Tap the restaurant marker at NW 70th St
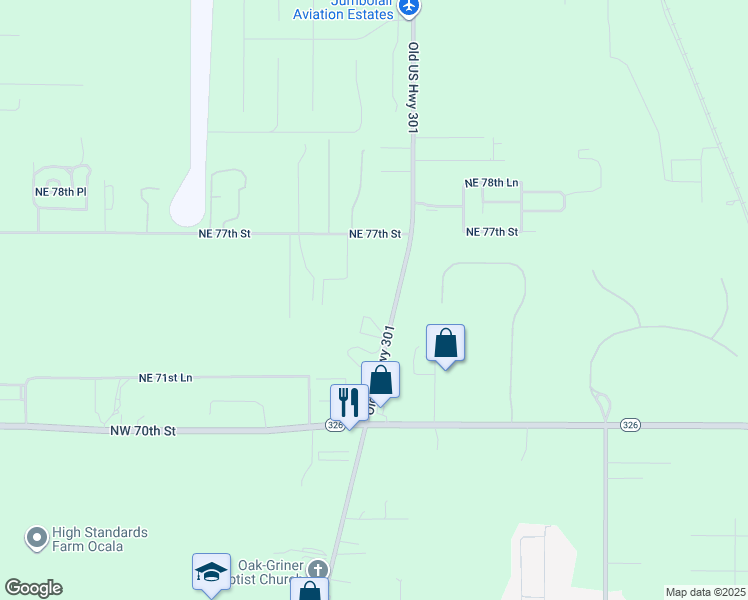This screenshot has height=600, width=748. pos(349,403)
